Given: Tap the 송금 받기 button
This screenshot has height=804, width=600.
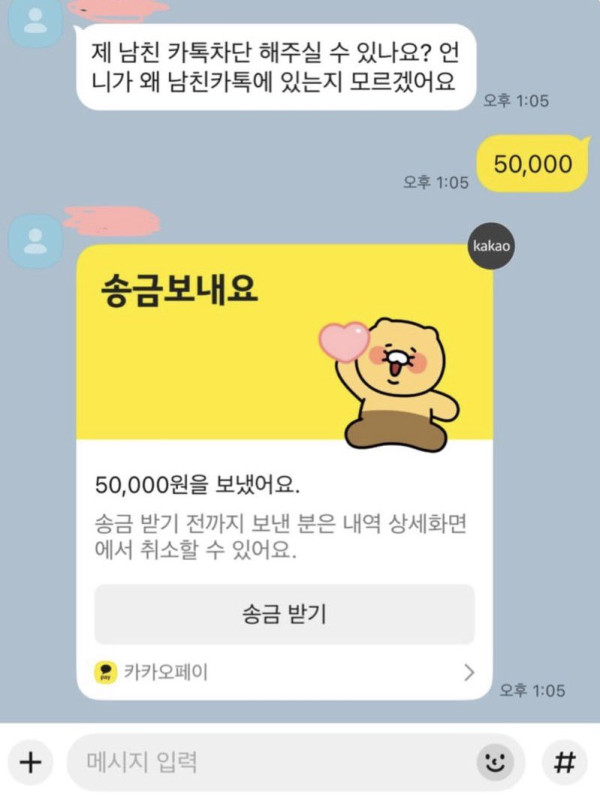Looking at the screenshot, I should 284,614.
